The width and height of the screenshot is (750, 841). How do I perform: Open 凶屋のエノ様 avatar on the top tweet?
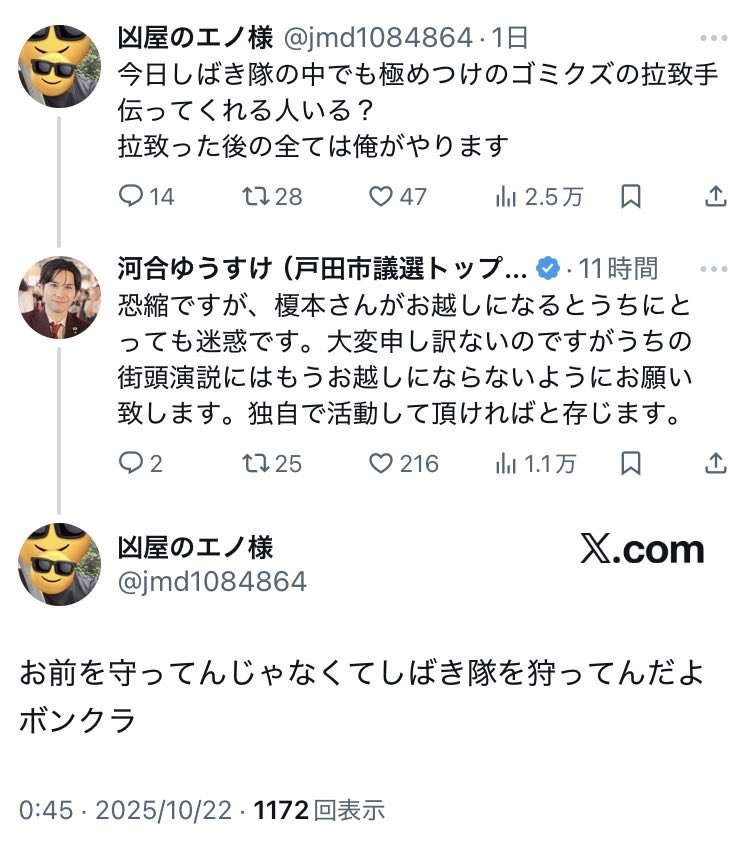60,66
